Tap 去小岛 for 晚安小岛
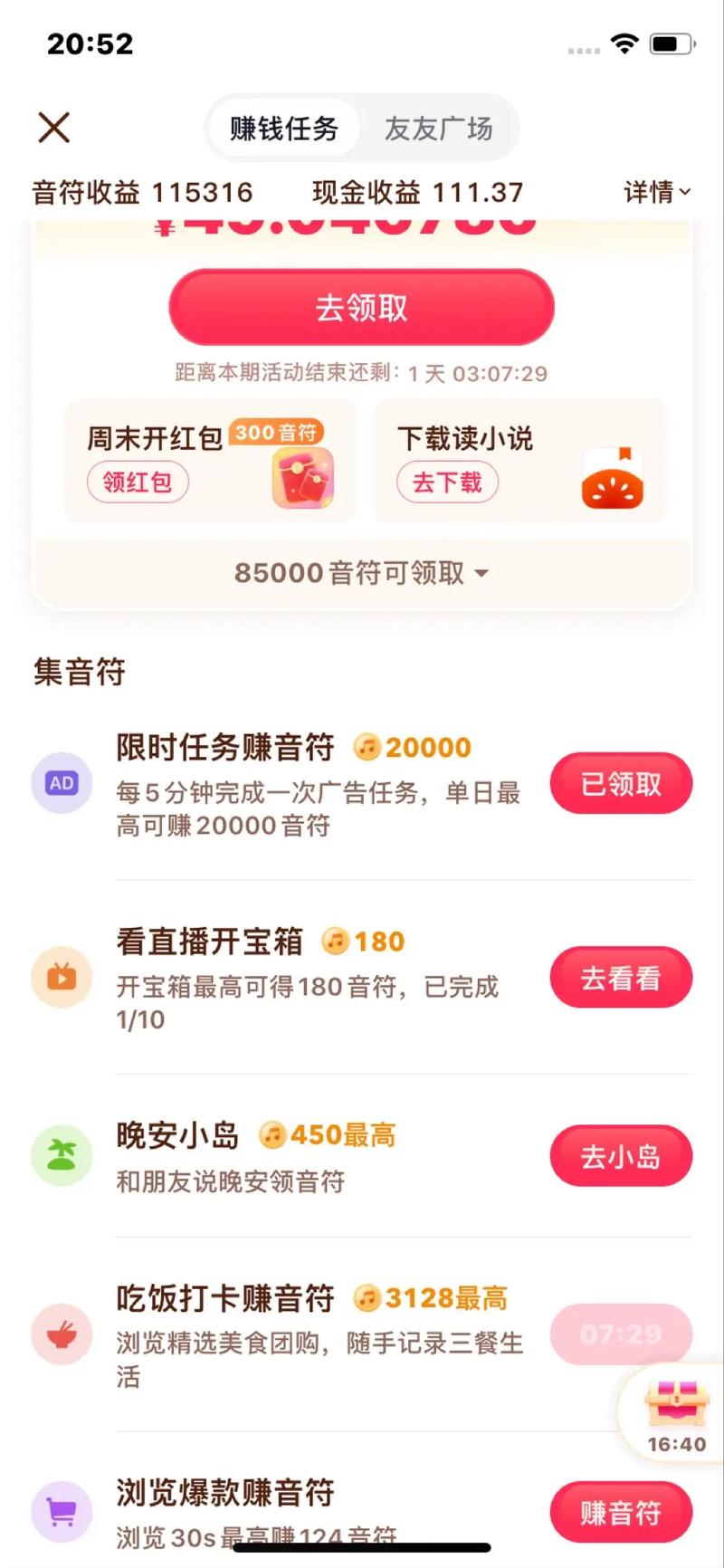724x1568 pixels. point(621,1155)
